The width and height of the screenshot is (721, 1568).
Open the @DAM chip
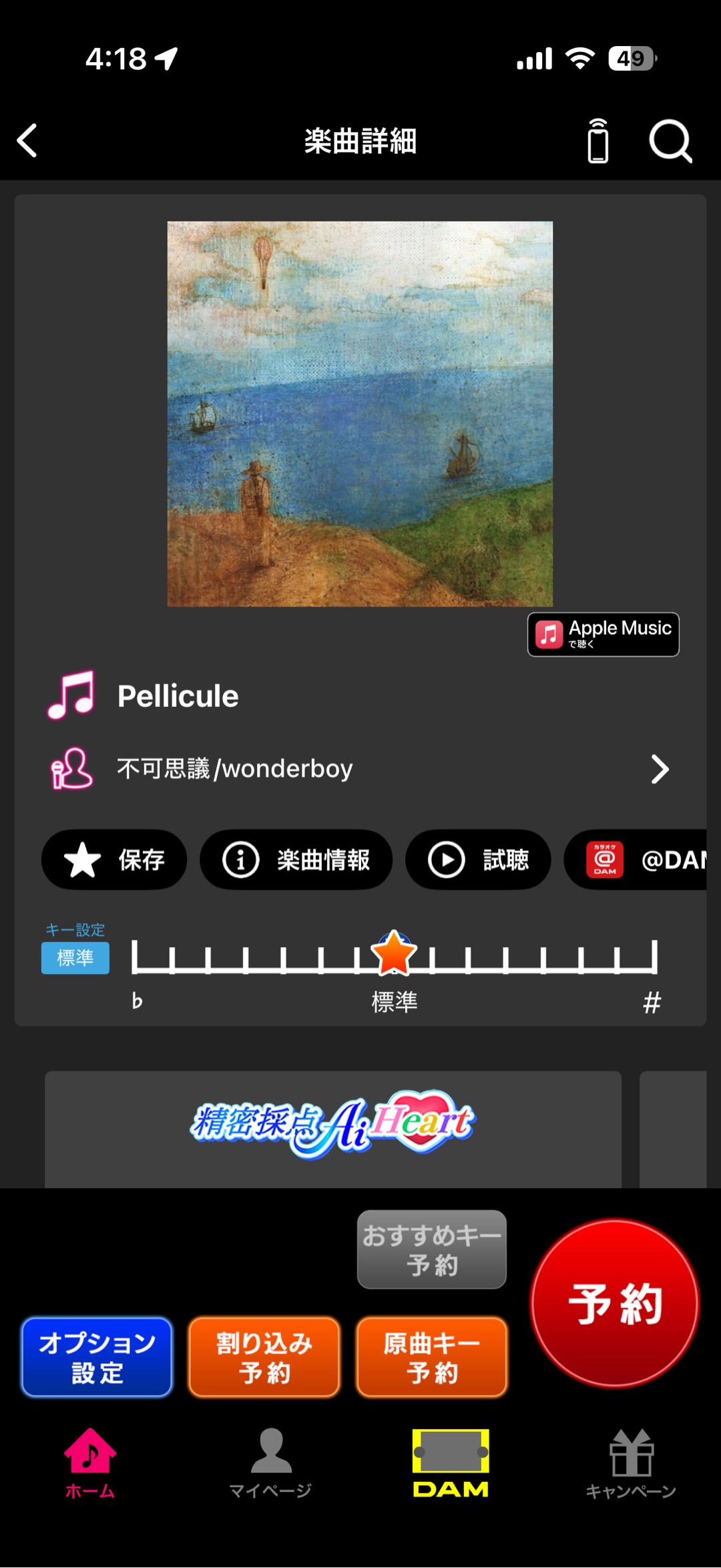[638, 860]
